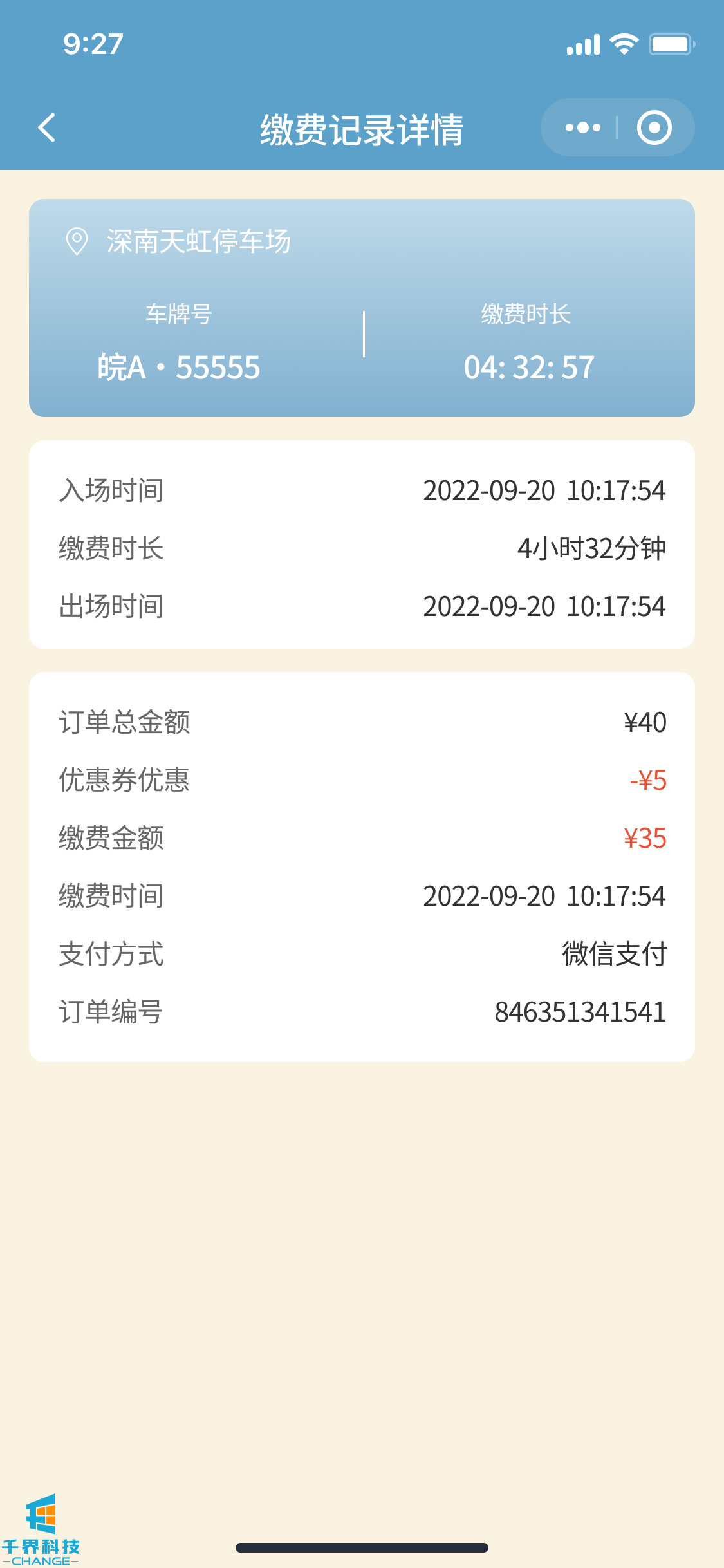
Task: Go back from the payment record details
Action: [x=47, y=127]
